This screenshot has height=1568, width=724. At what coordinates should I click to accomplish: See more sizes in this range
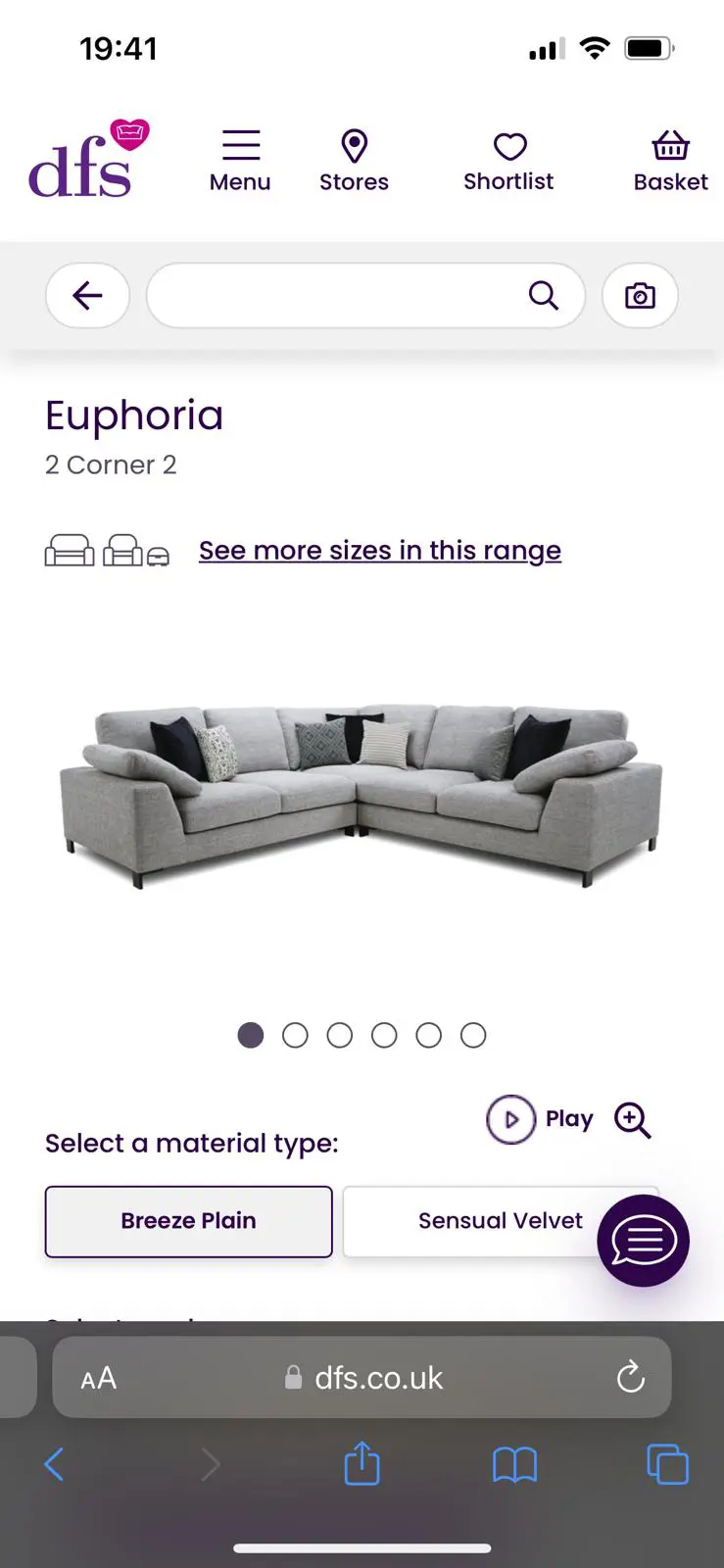pyautogui.click(x=380, y=551)
